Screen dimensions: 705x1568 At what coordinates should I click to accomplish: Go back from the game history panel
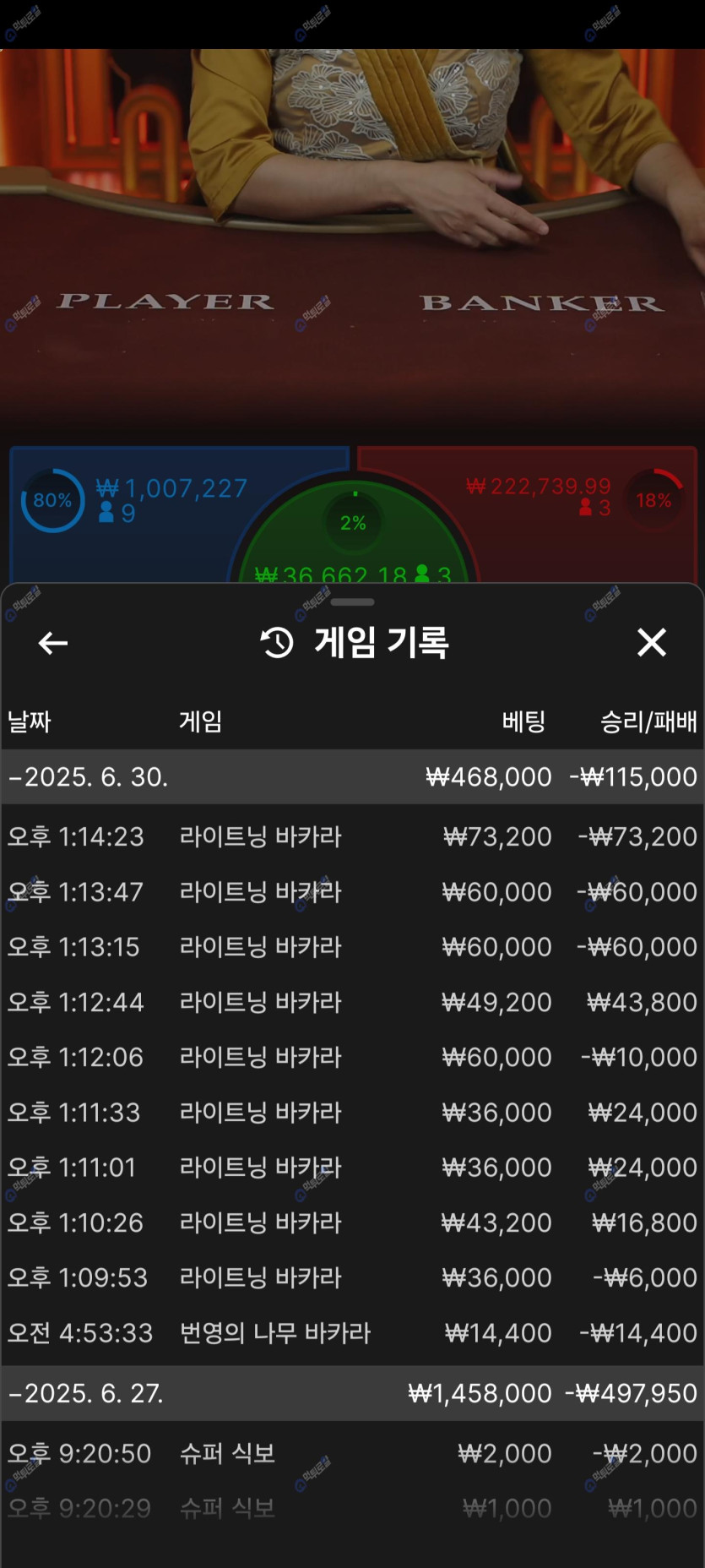click(53, 643)
